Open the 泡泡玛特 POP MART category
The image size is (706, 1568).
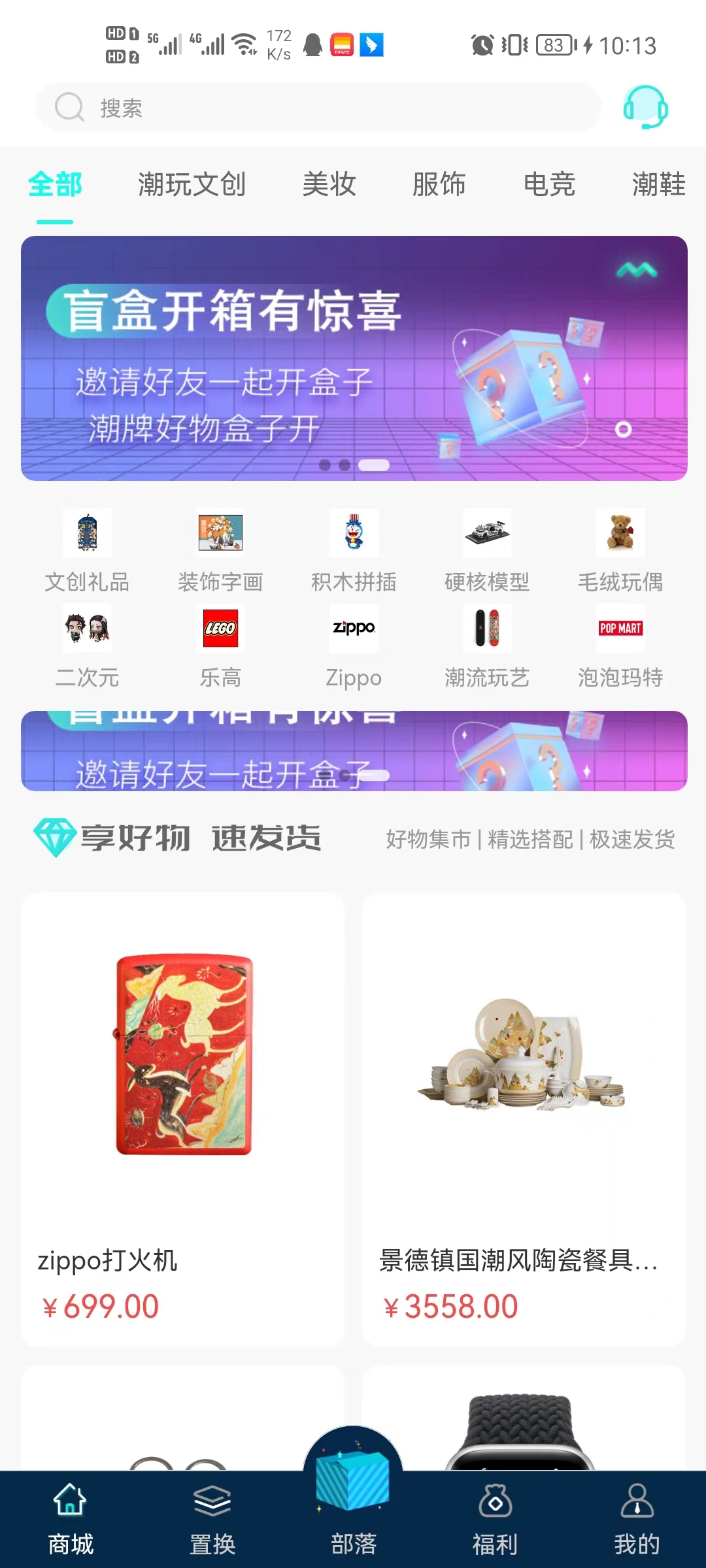[x=620, y=645]
